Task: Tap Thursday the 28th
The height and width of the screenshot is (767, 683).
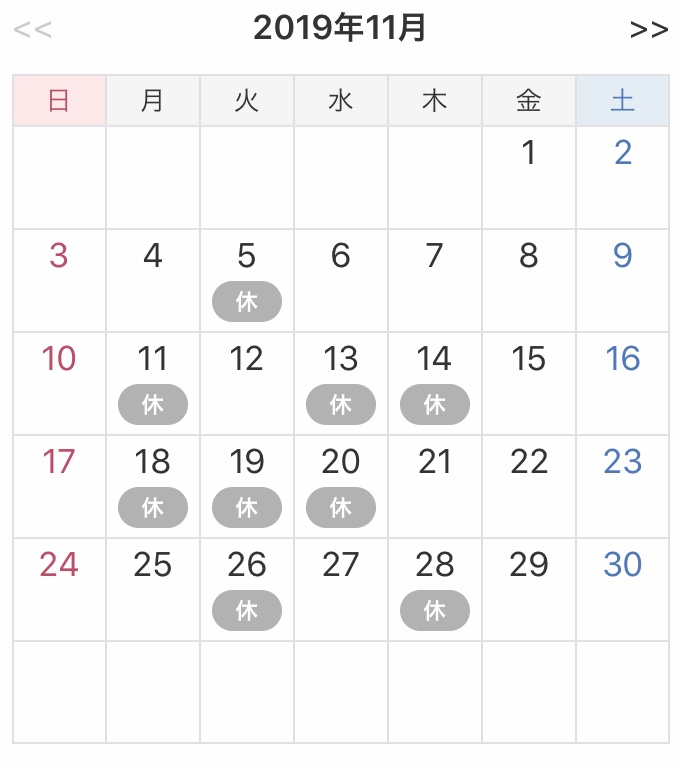Action: tap(435, 588)
